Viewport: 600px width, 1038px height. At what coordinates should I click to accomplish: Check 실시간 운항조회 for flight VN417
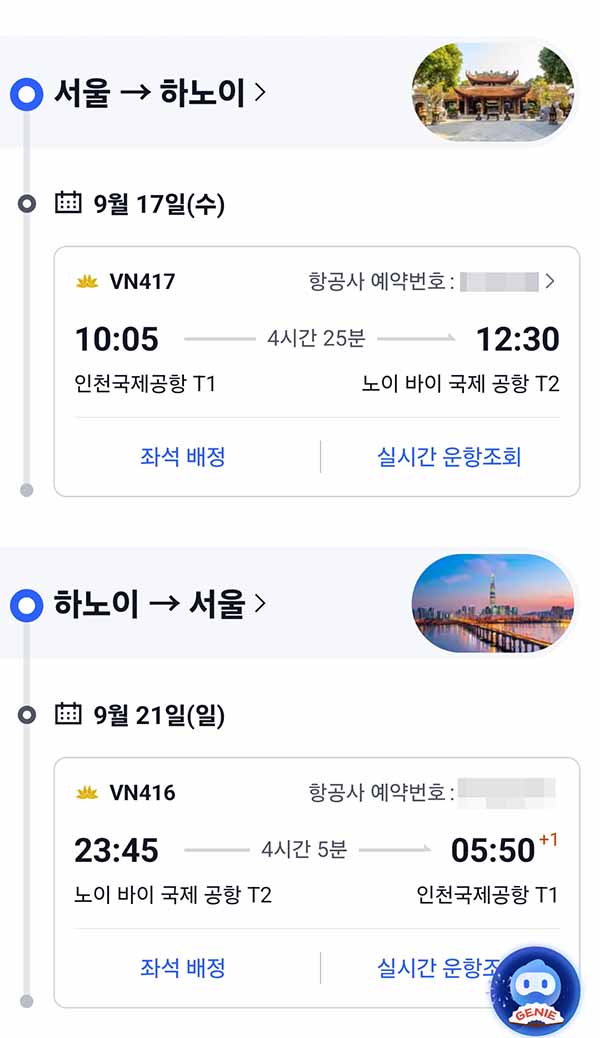click(449, 457)
